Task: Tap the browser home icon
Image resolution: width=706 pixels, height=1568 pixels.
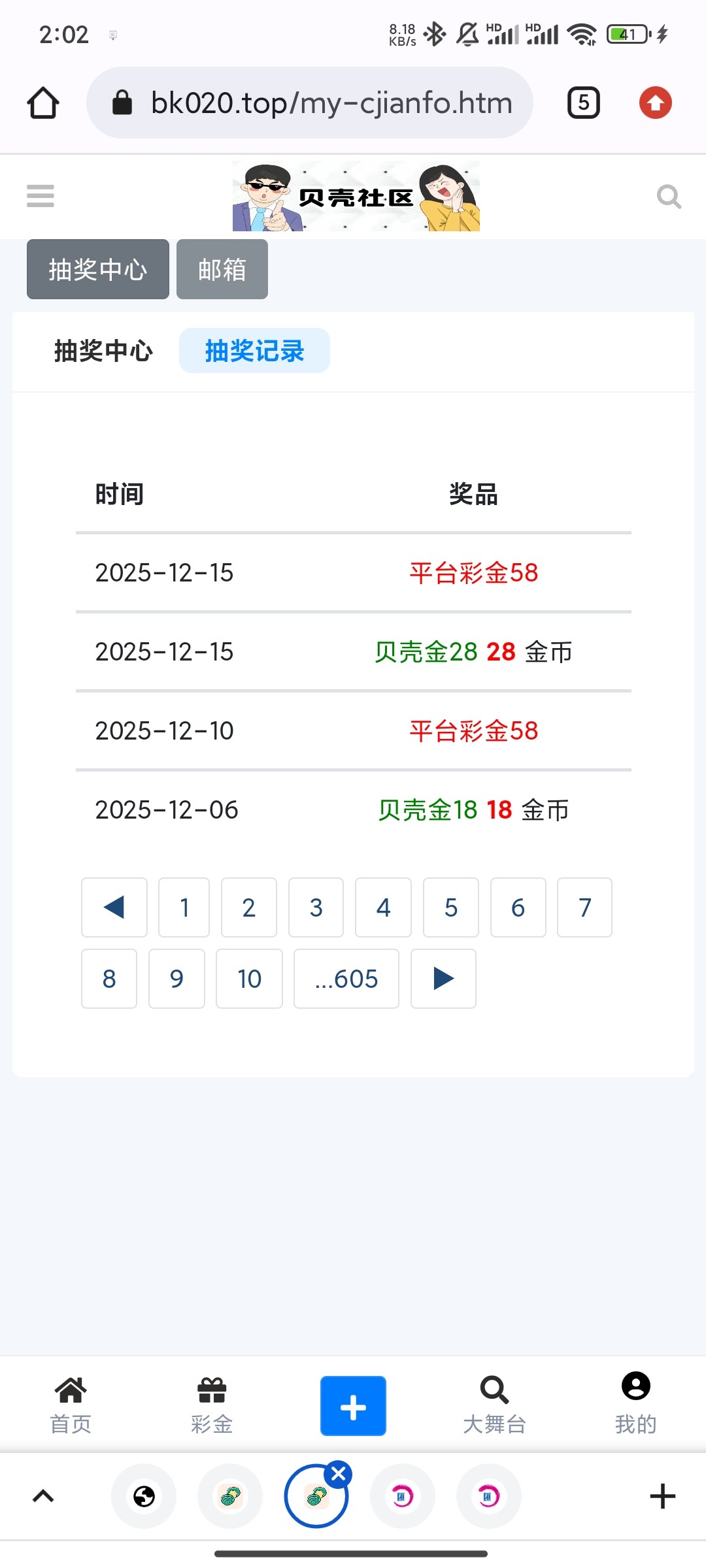Action: tap(42, 103)
